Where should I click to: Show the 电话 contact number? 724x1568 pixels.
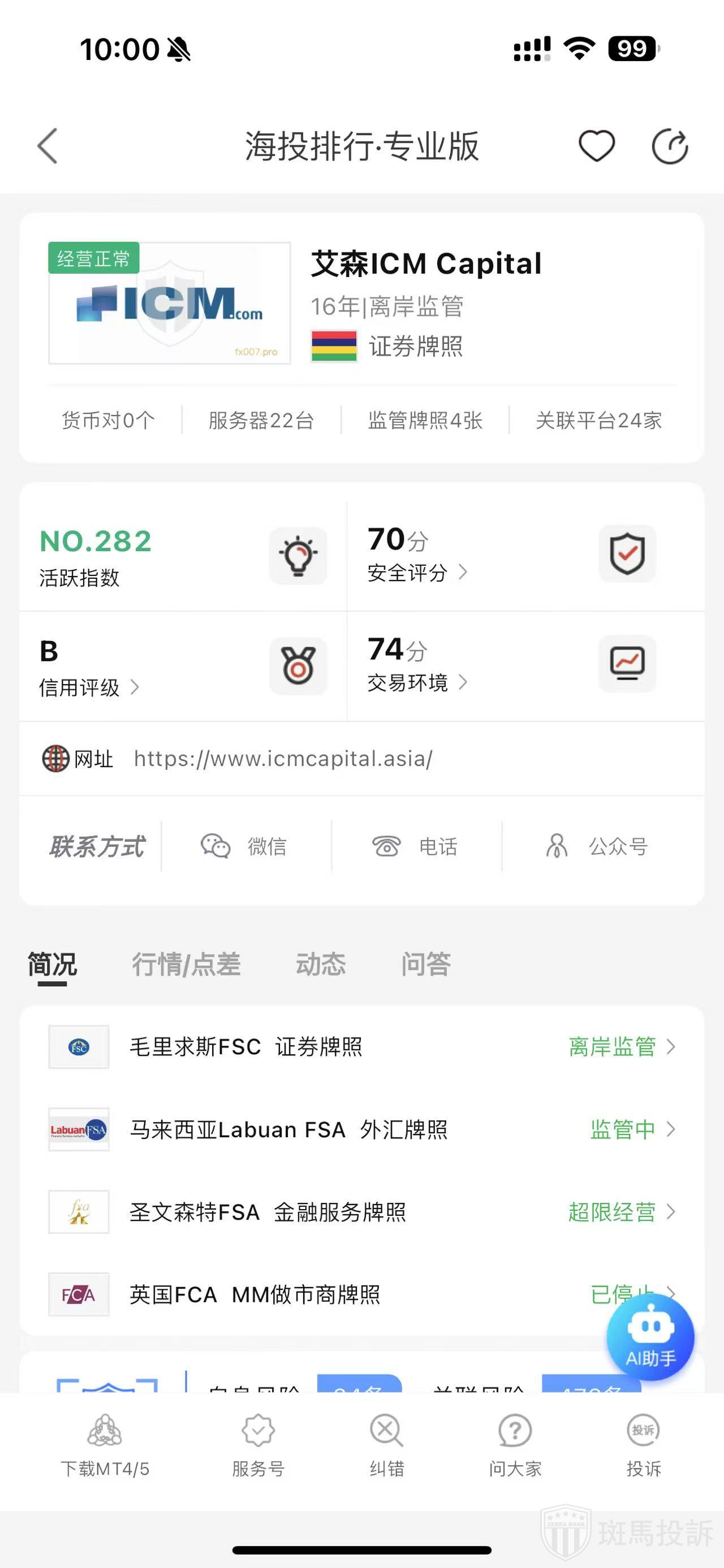pyautogui.click(x=415, y=846)
